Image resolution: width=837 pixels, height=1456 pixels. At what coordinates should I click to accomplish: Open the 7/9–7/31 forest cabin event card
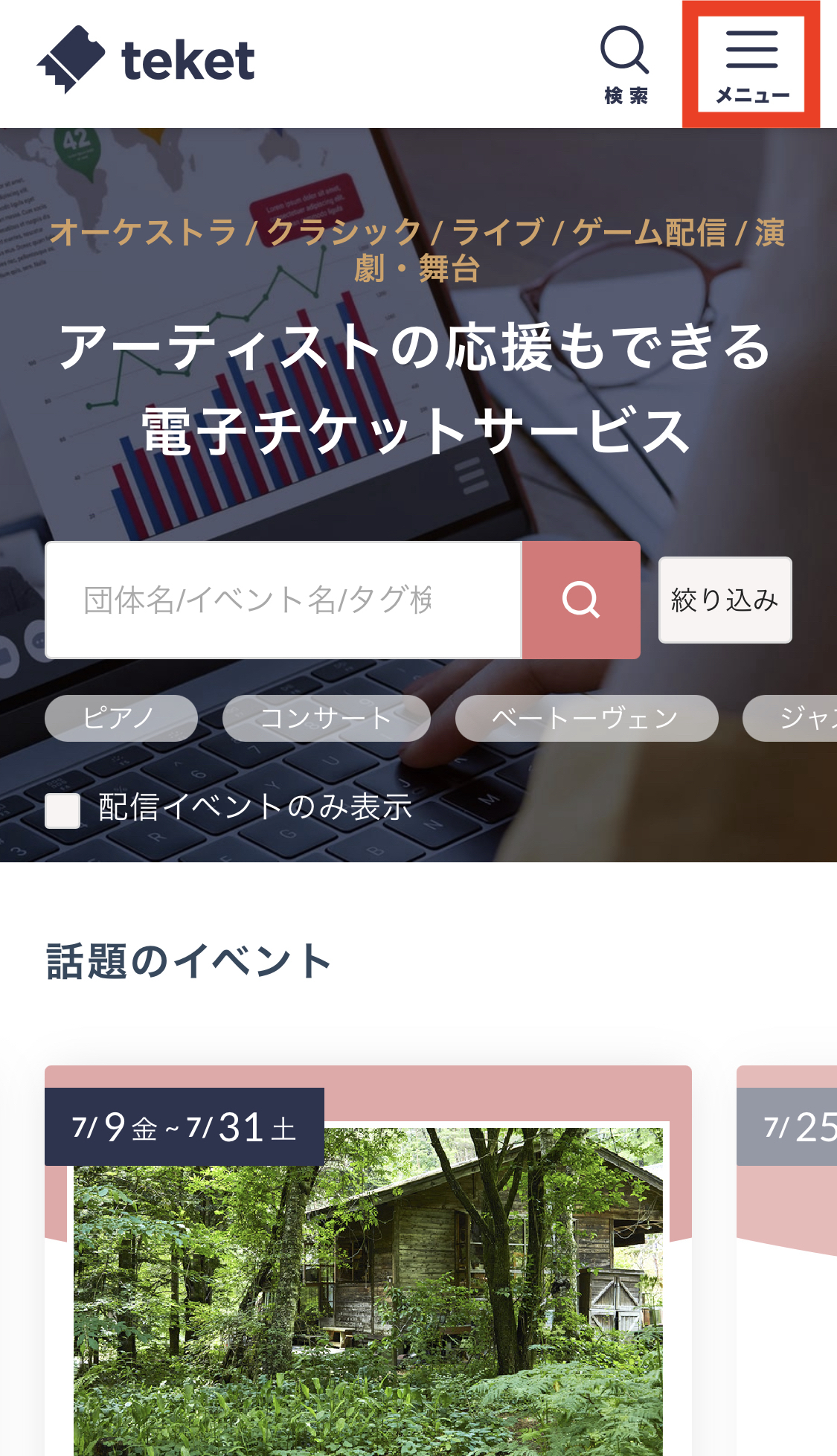[368, 1287]
